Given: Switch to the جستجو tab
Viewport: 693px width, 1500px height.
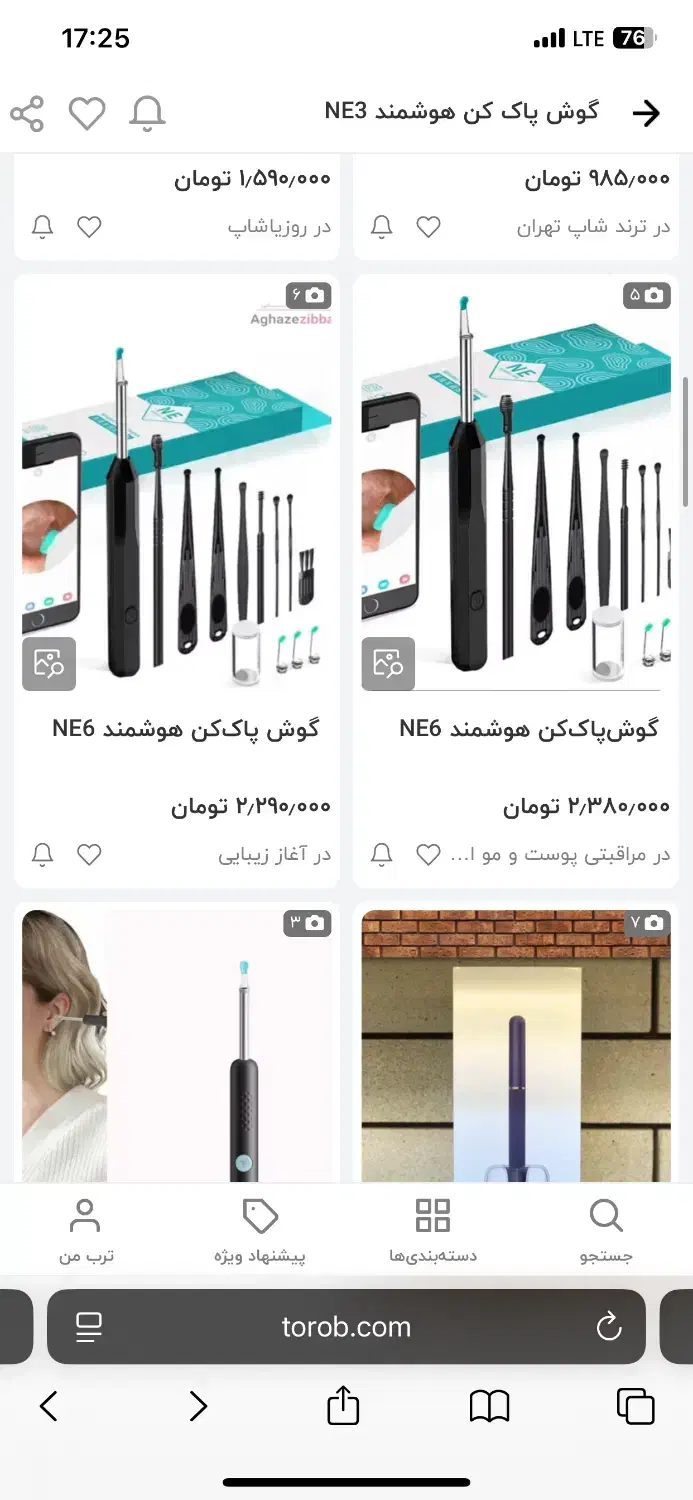Looking at the screenshot, I should click(606, 1231).
